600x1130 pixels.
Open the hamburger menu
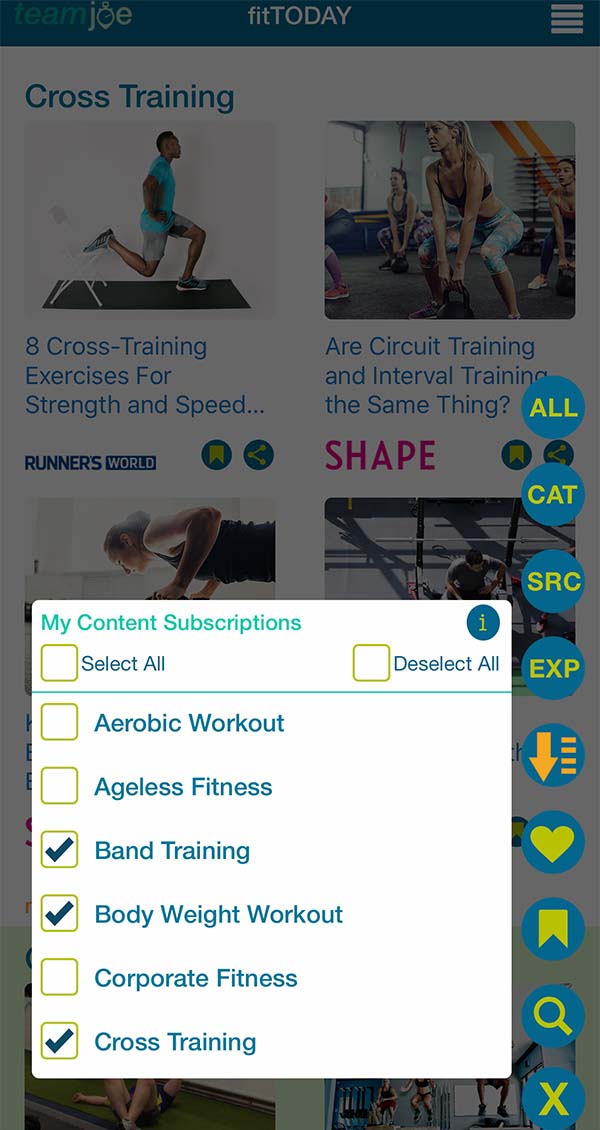pyautogui.click(x=567, y=18)
